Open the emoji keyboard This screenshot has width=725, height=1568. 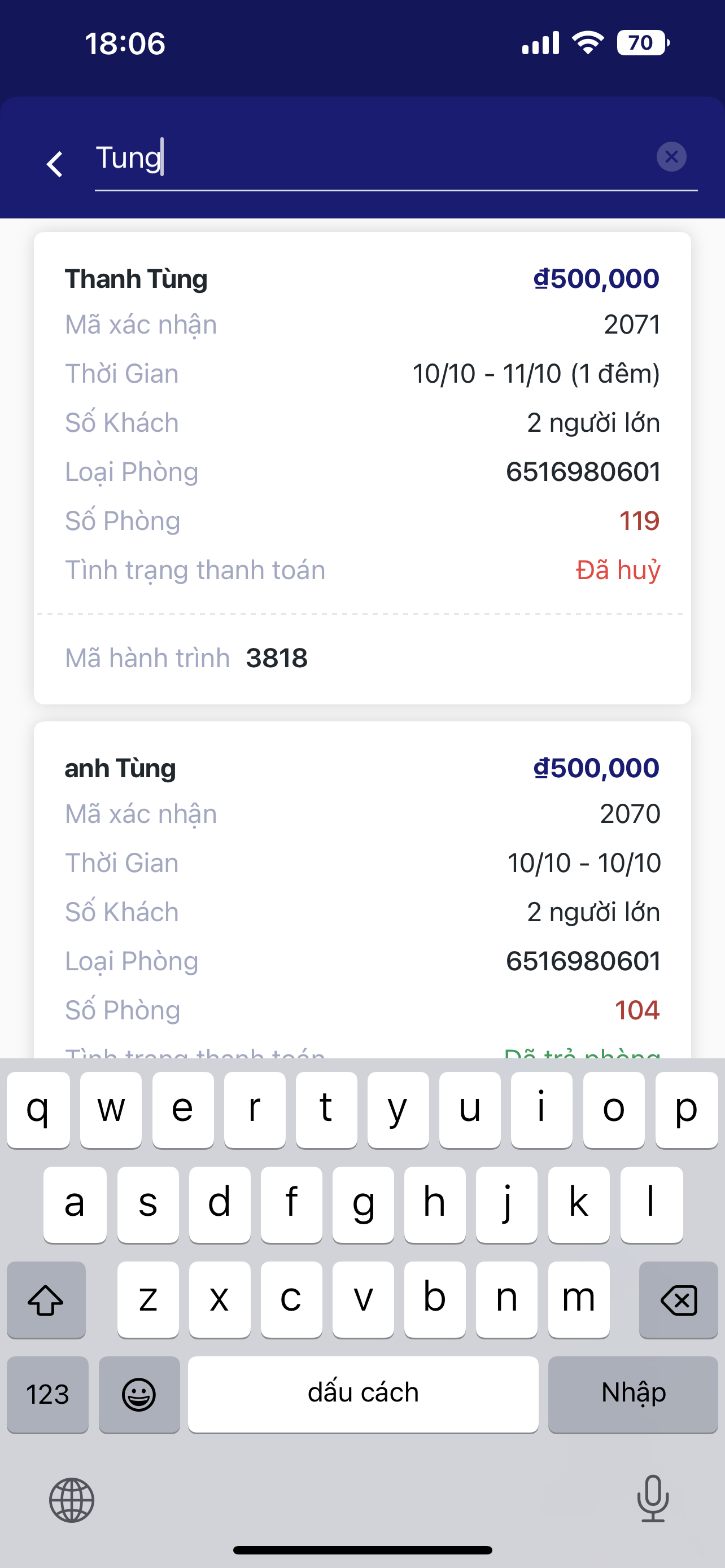pyautogui.click(x=139, y=1394)
